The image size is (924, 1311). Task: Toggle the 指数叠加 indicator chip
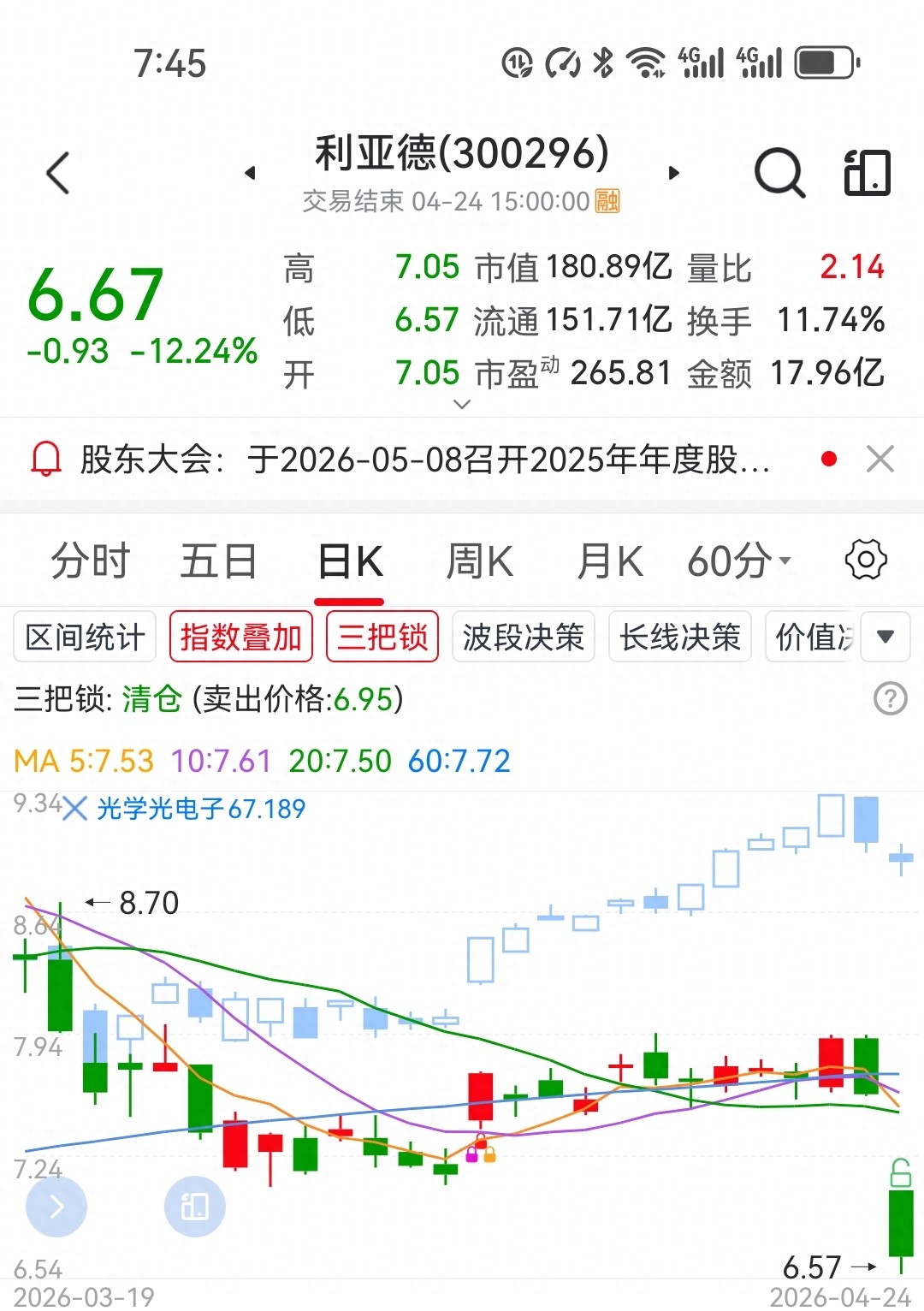point(241,637)
